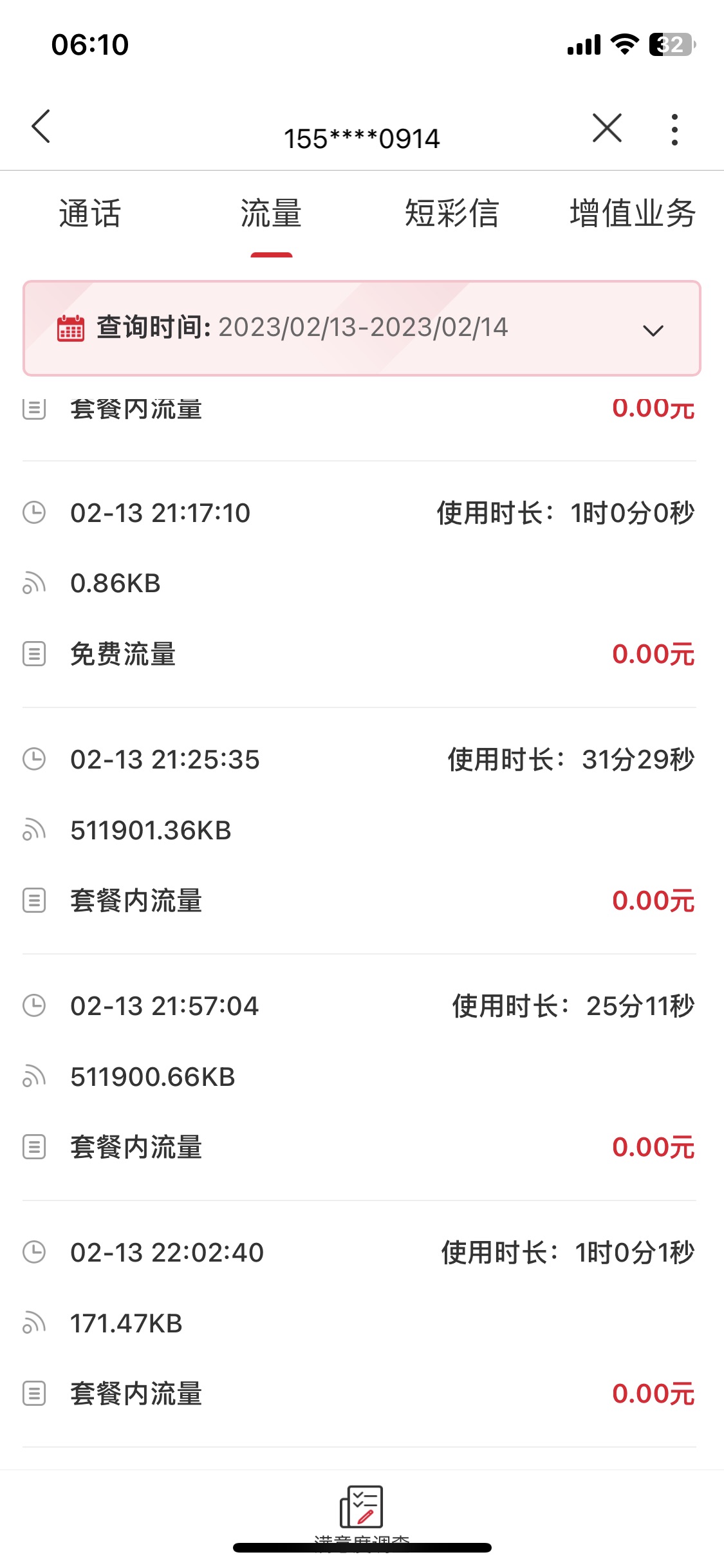
Task: Open the 增值业务 tab
Action: coord(633,214)
